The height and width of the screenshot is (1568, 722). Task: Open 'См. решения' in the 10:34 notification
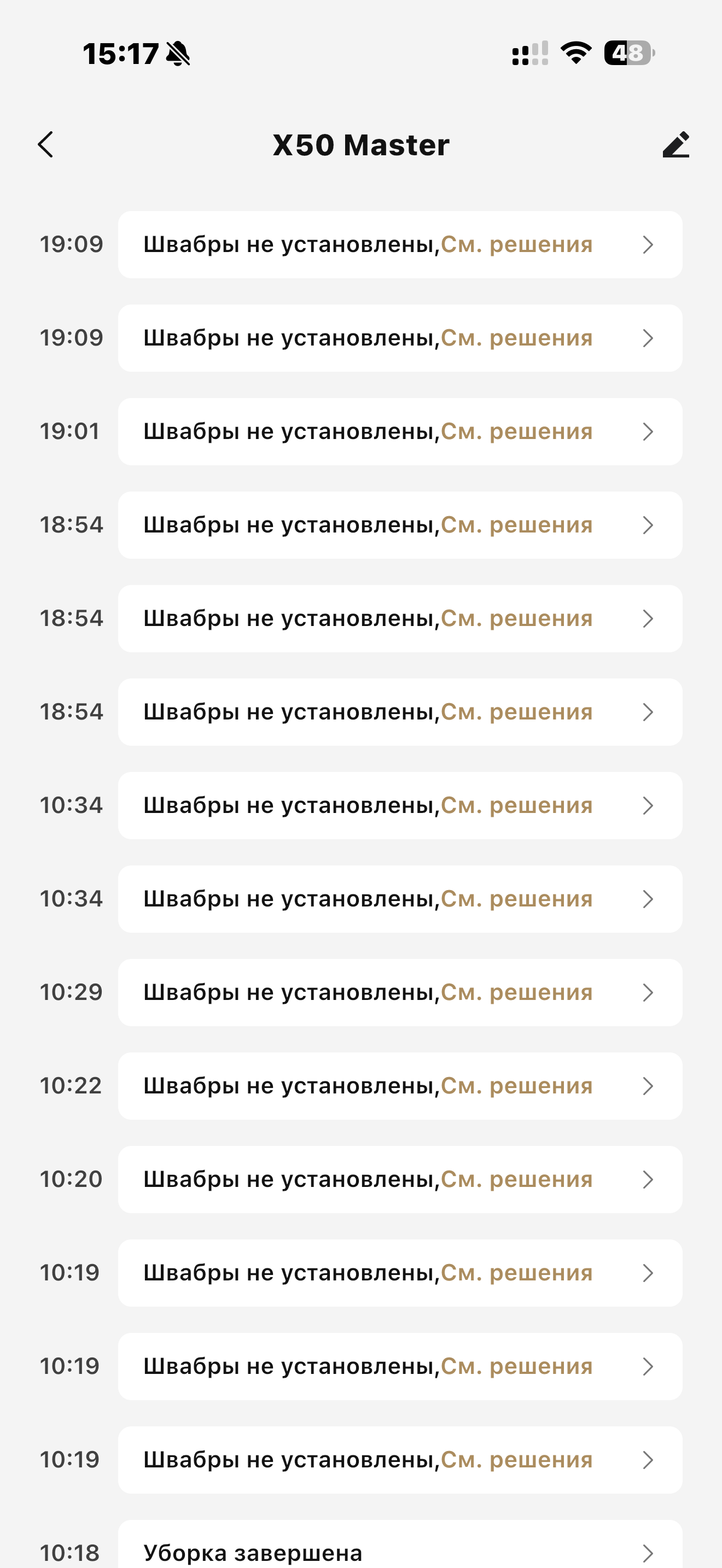tap(517, 805)
